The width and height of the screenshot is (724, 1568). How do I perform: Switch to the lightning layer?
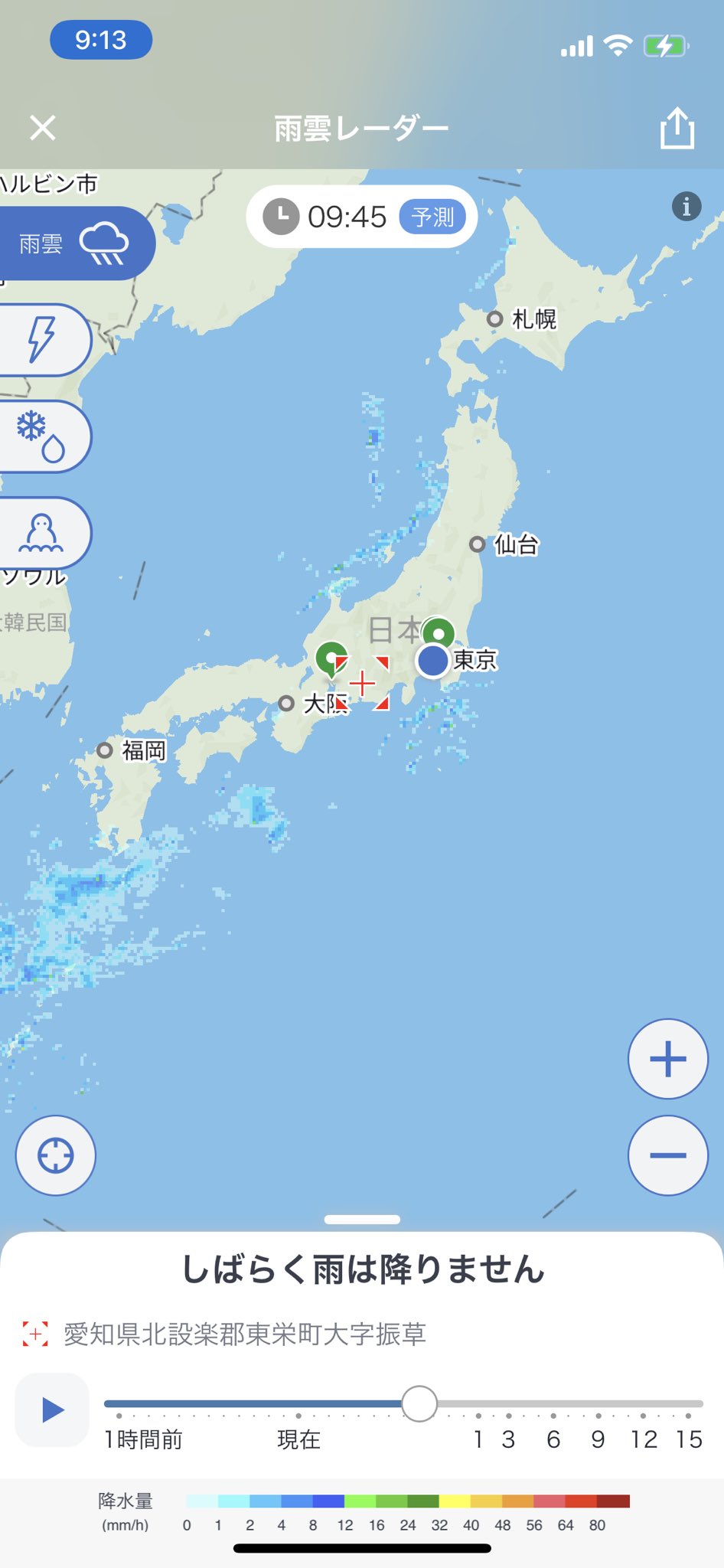[x=44, y=340]
